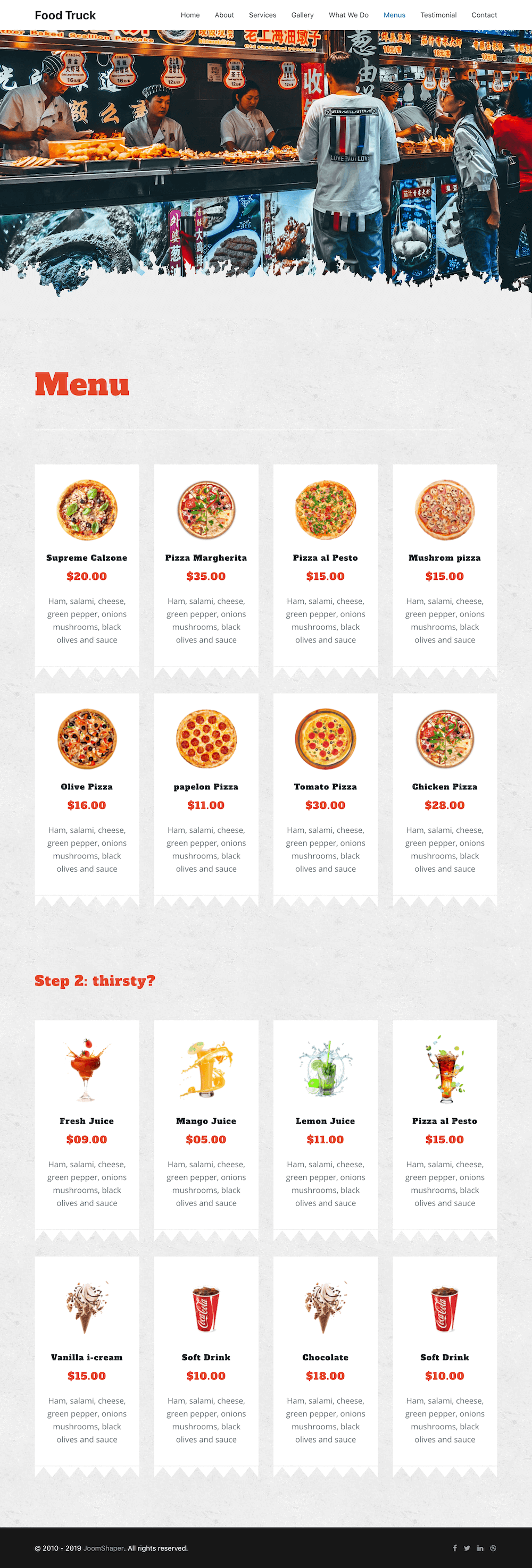The width and height of the screenshot is (532, 1568).
Task: Open What We Do in navigation
Action: pyautogui.click(x=348, y=15)
